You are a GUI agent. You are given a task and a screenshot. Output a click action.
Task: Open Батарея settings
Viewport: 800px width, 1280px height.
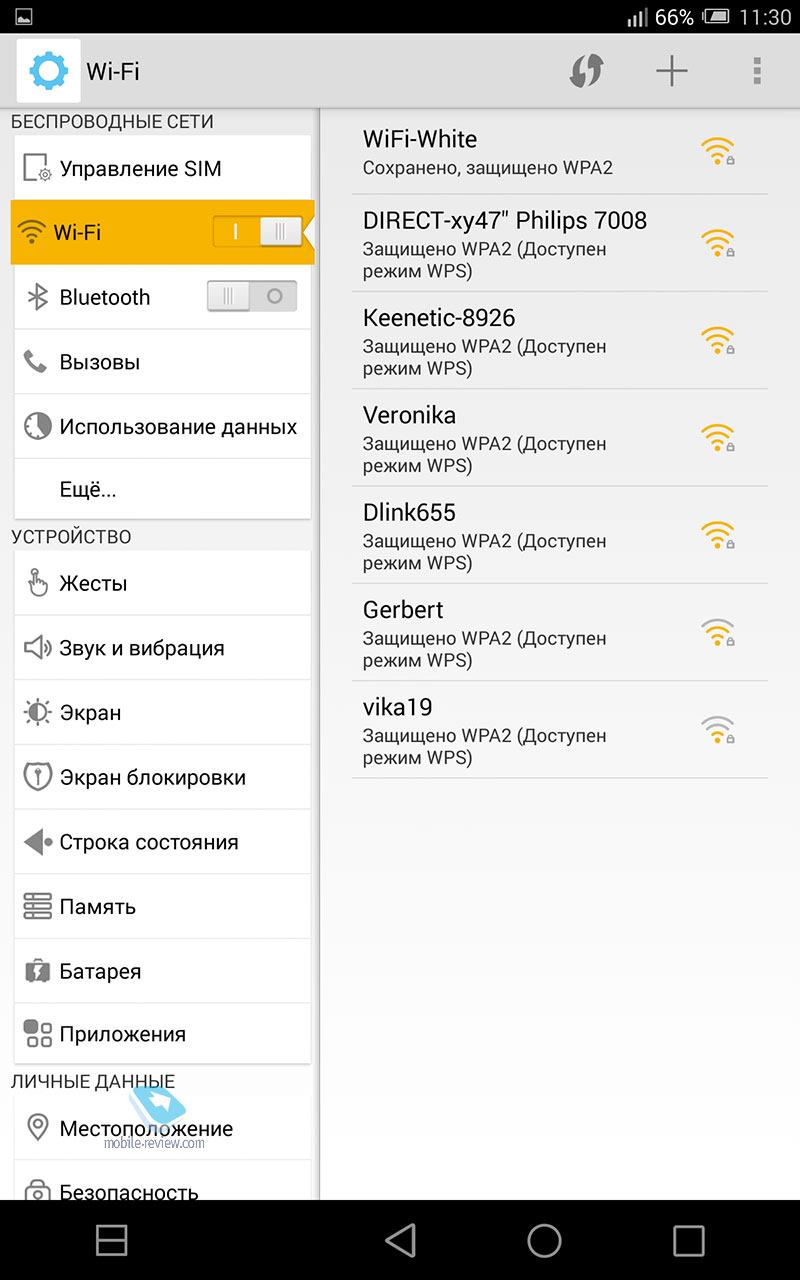pyautogui.click(x=162, y=971)
